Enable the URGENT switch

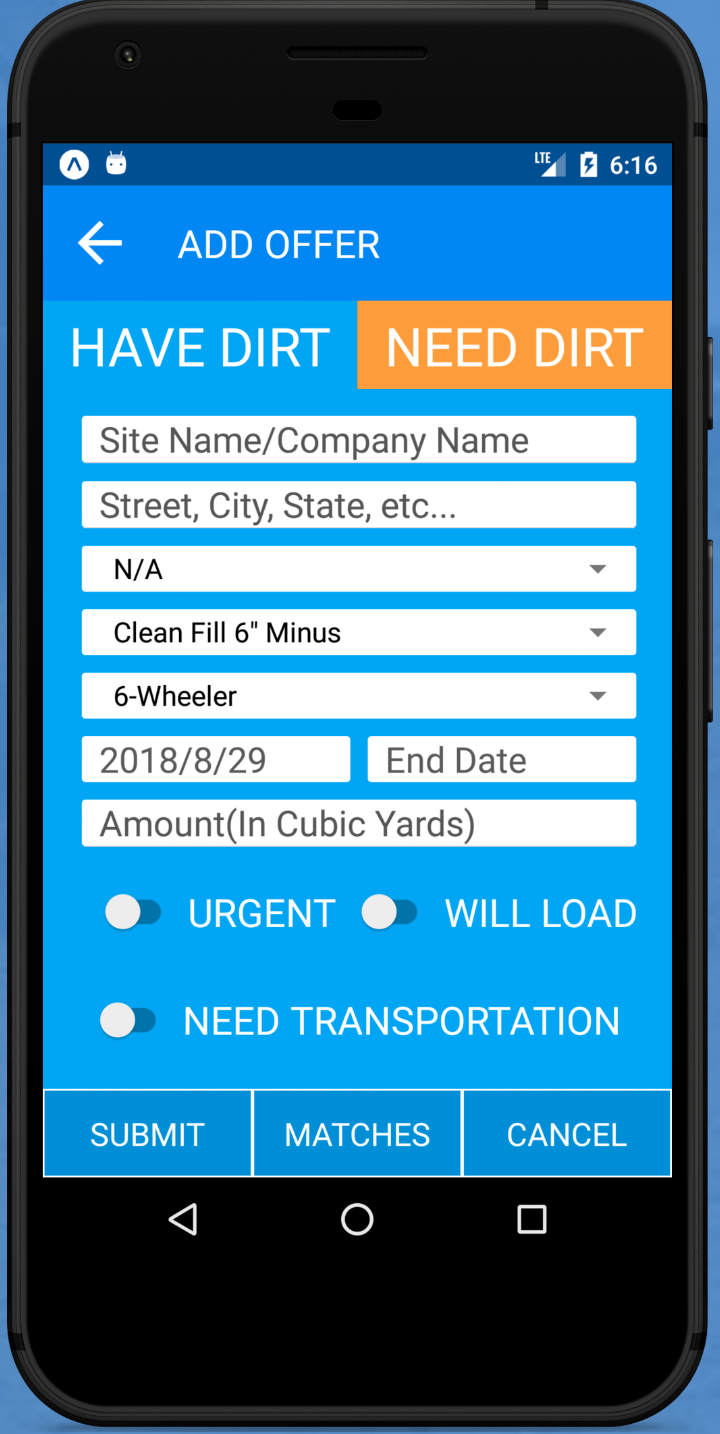134,912
